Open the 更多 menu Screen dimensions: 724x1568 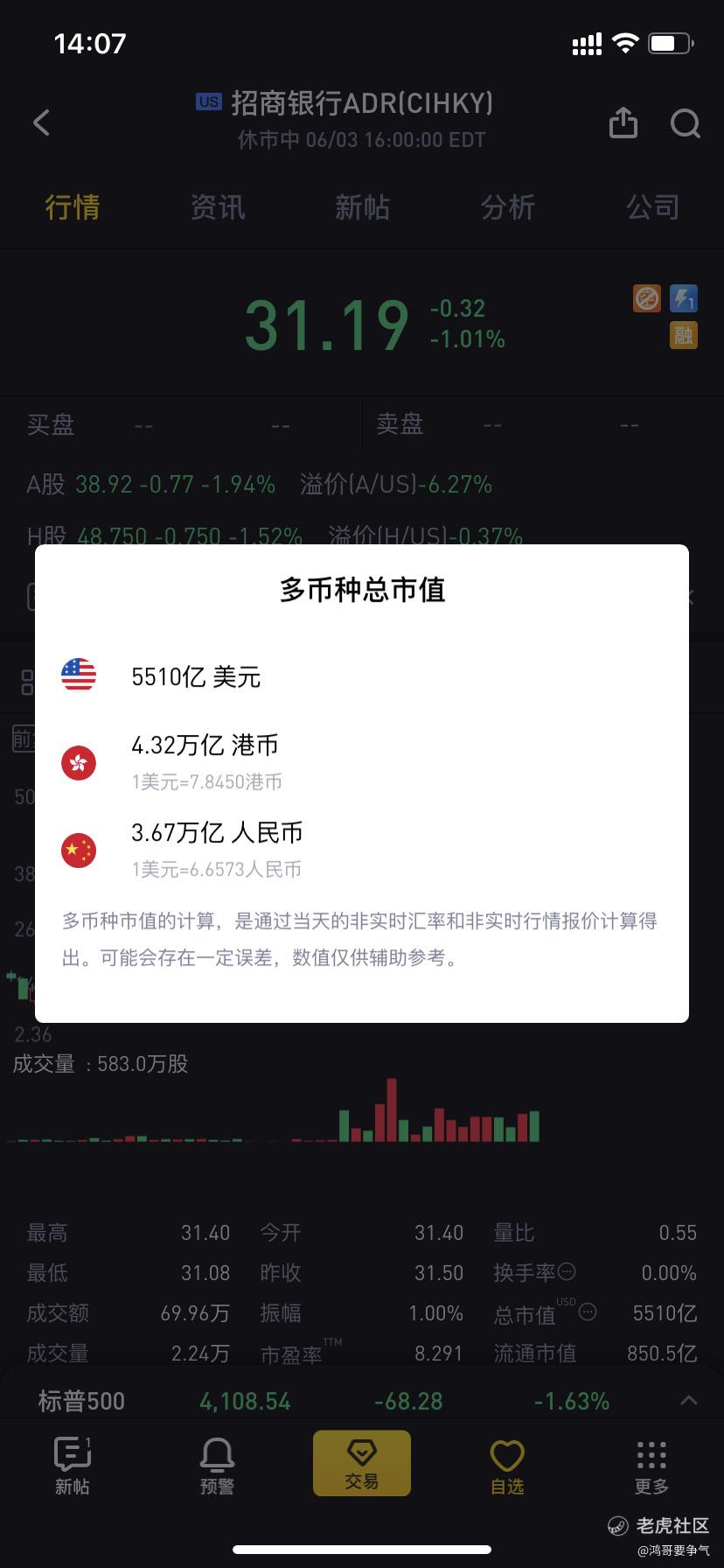tap(651, 1466)
